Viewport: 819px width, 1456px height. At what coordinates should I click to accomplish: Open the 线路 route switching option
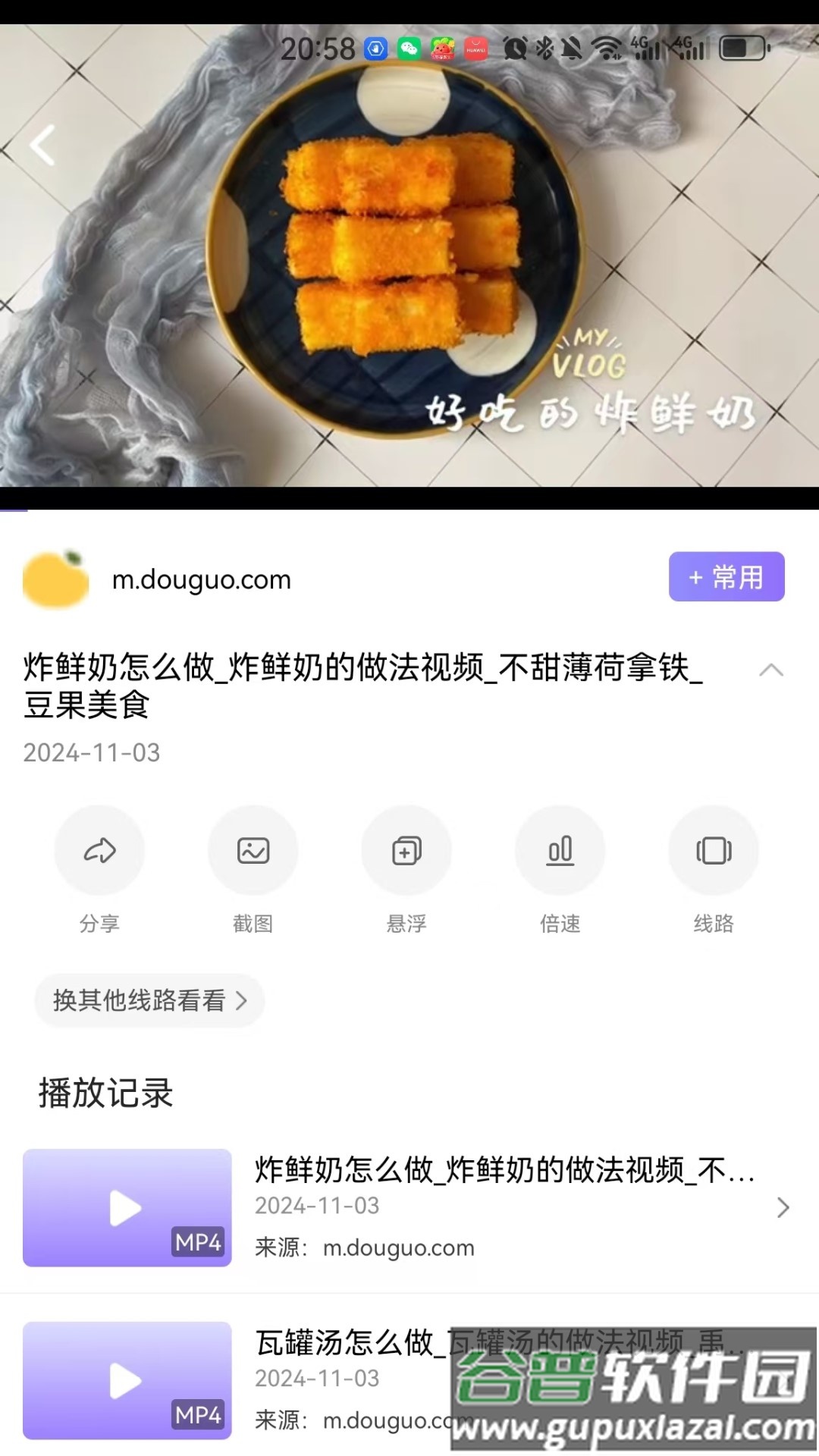(x=713, y=850)
